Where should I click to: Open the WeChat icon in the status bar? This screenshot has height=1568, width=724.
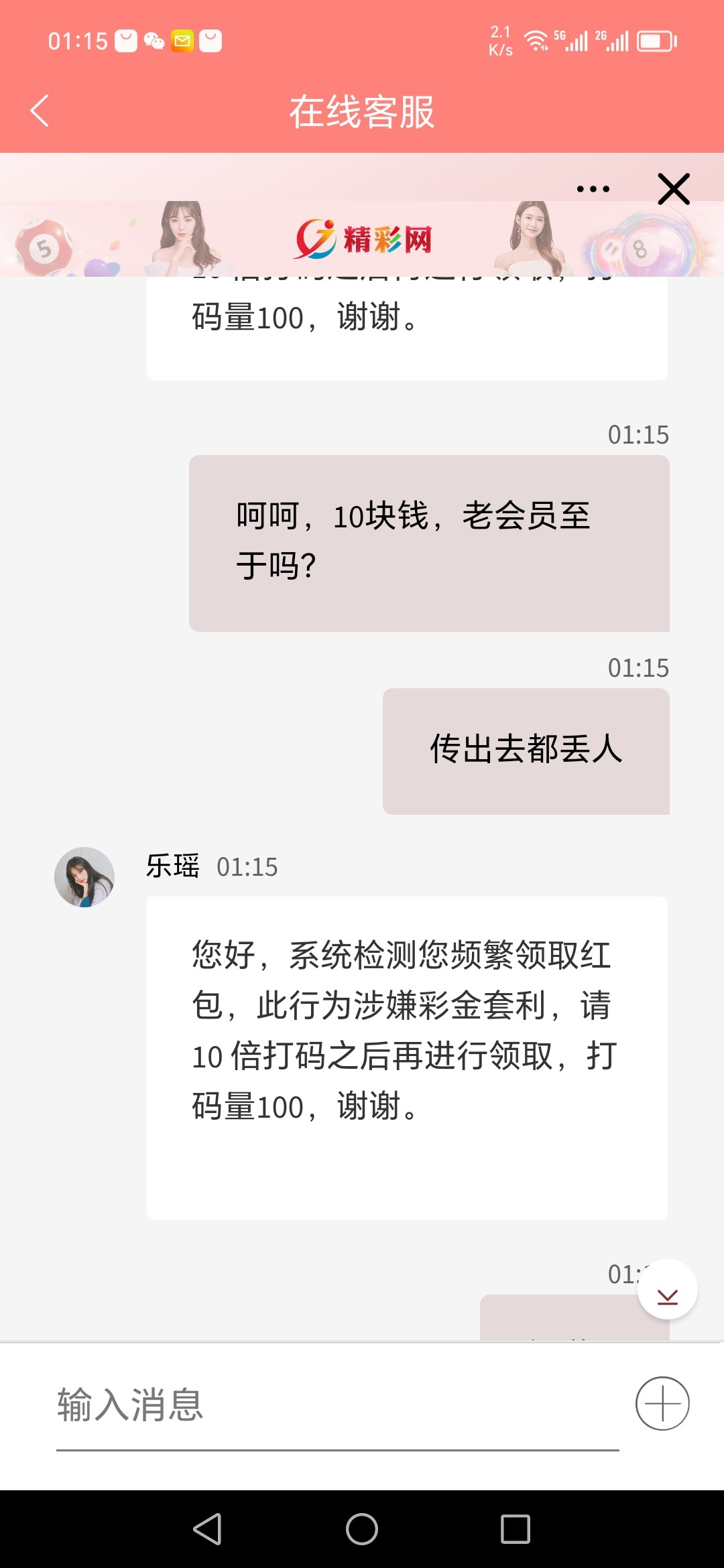[156, 41]
